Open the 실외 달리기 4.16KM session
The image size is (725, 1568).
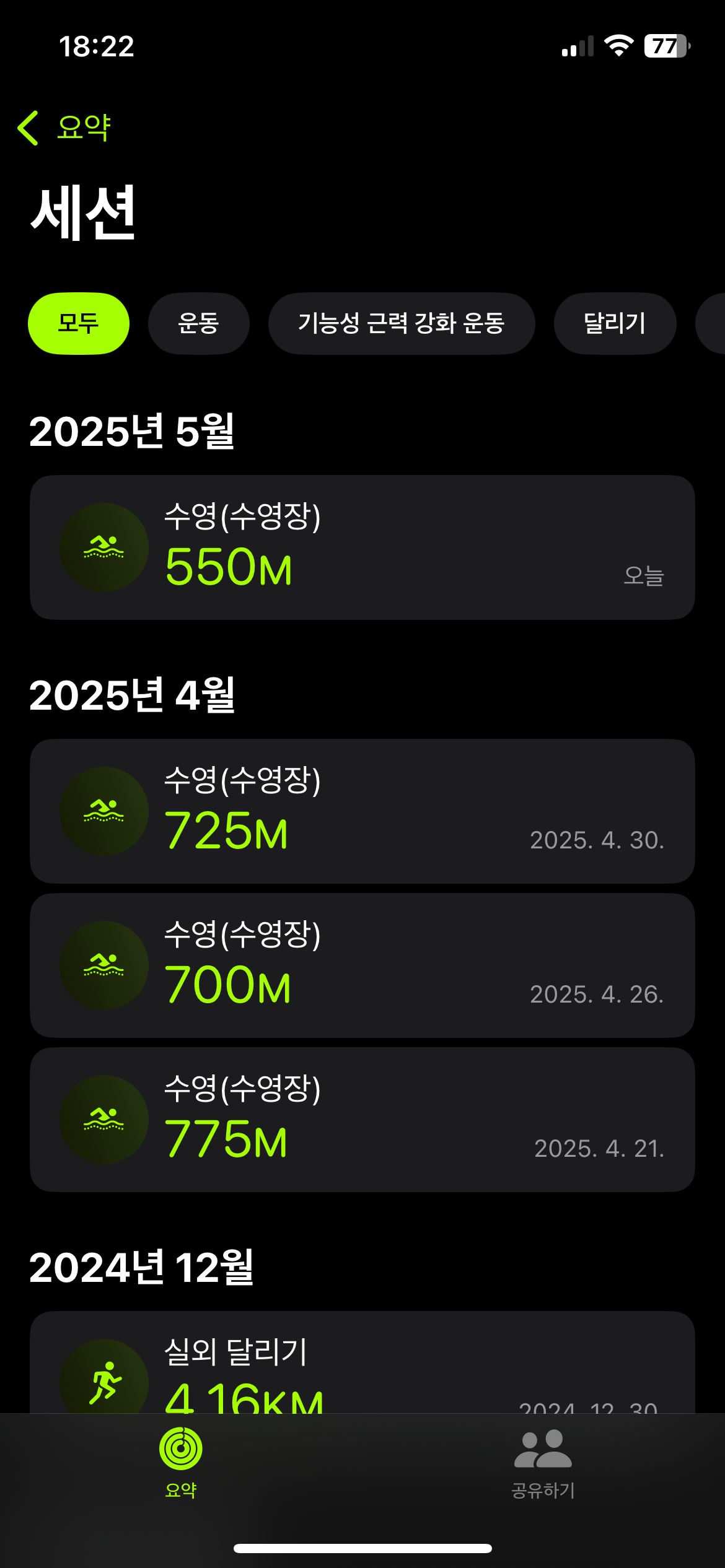(x=362, y=1362)
